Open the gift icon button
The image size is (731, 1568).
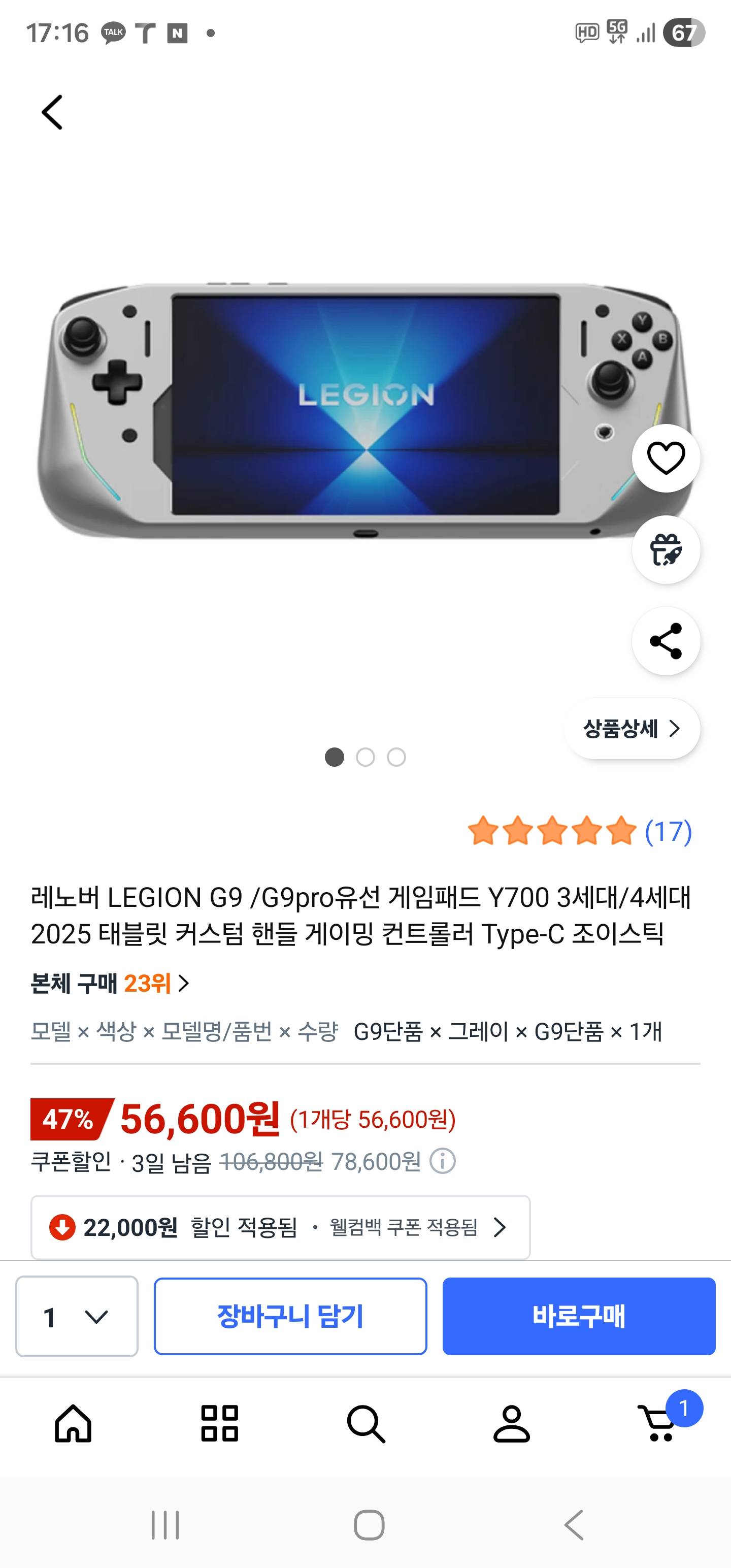tap(666, 549)
